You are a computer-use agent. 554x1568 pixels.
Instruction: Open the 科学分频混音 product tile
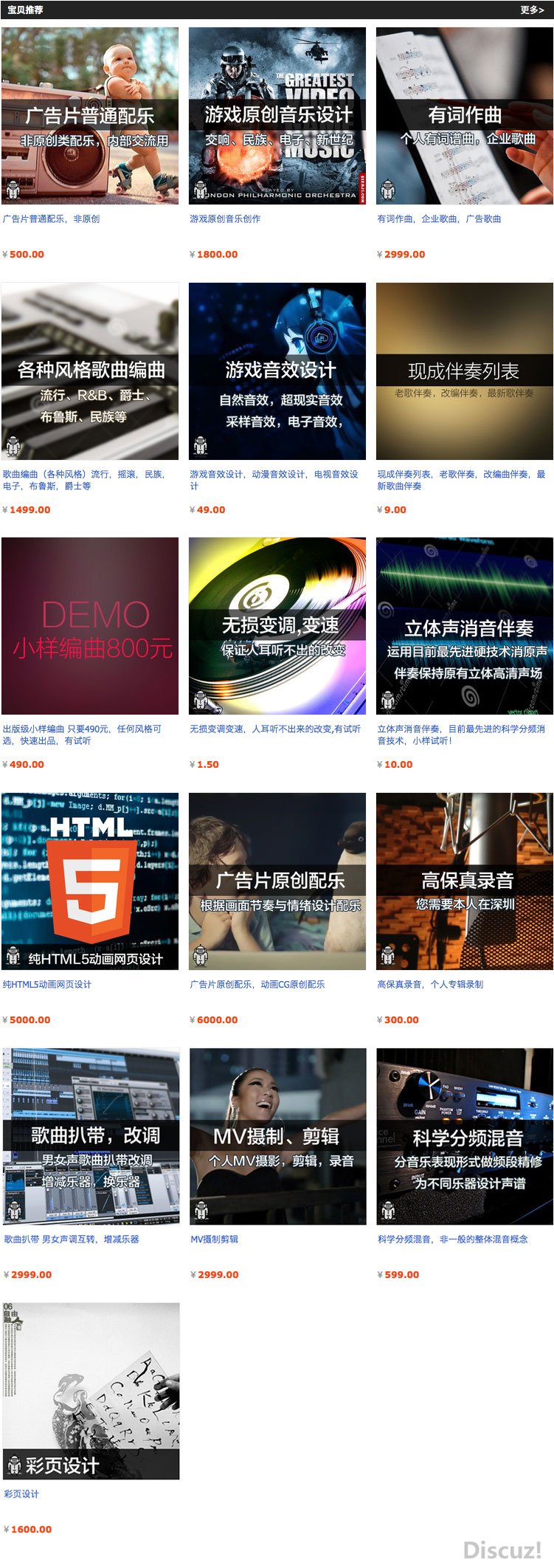465,1137
